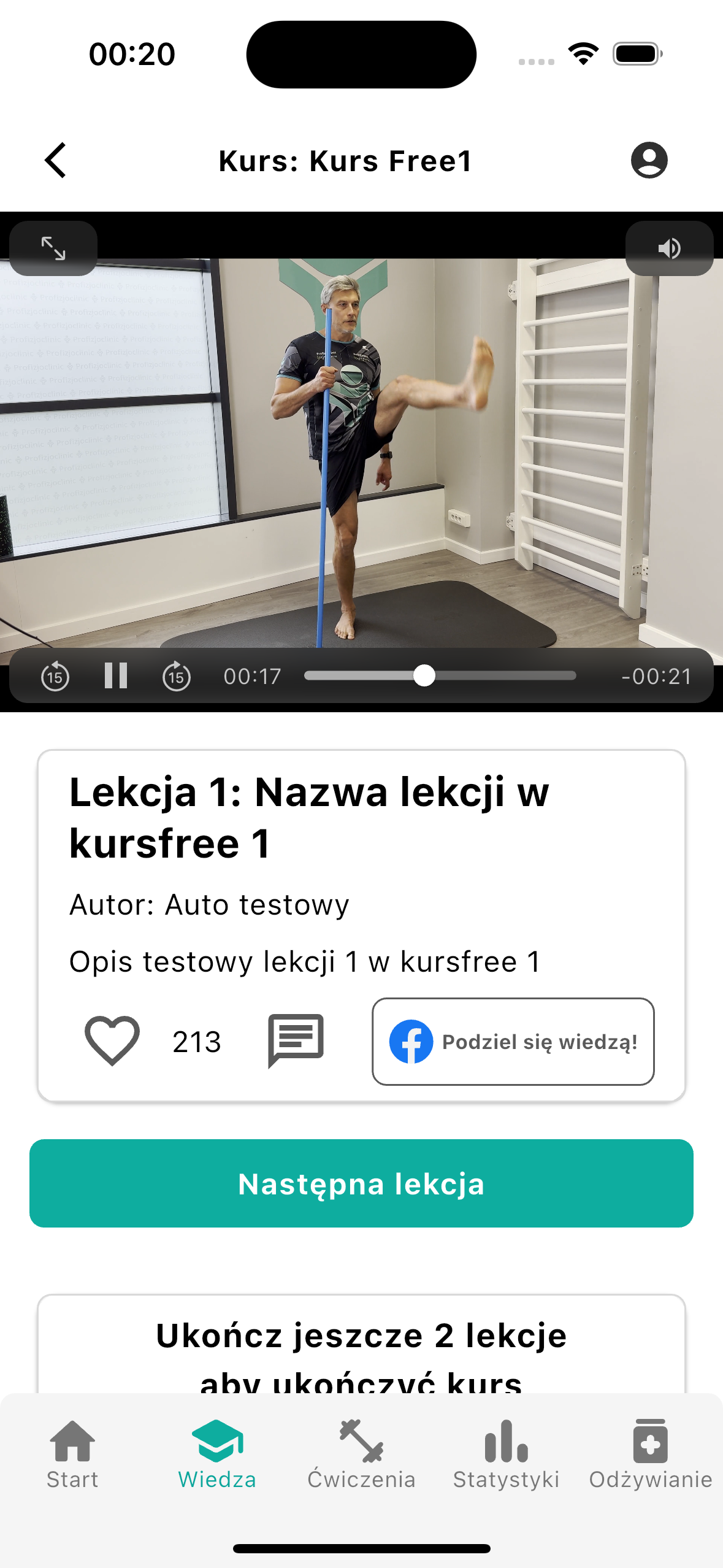Like this lesson with the heart
This screenshot has width=723, height=1568.
(112, 1041)
